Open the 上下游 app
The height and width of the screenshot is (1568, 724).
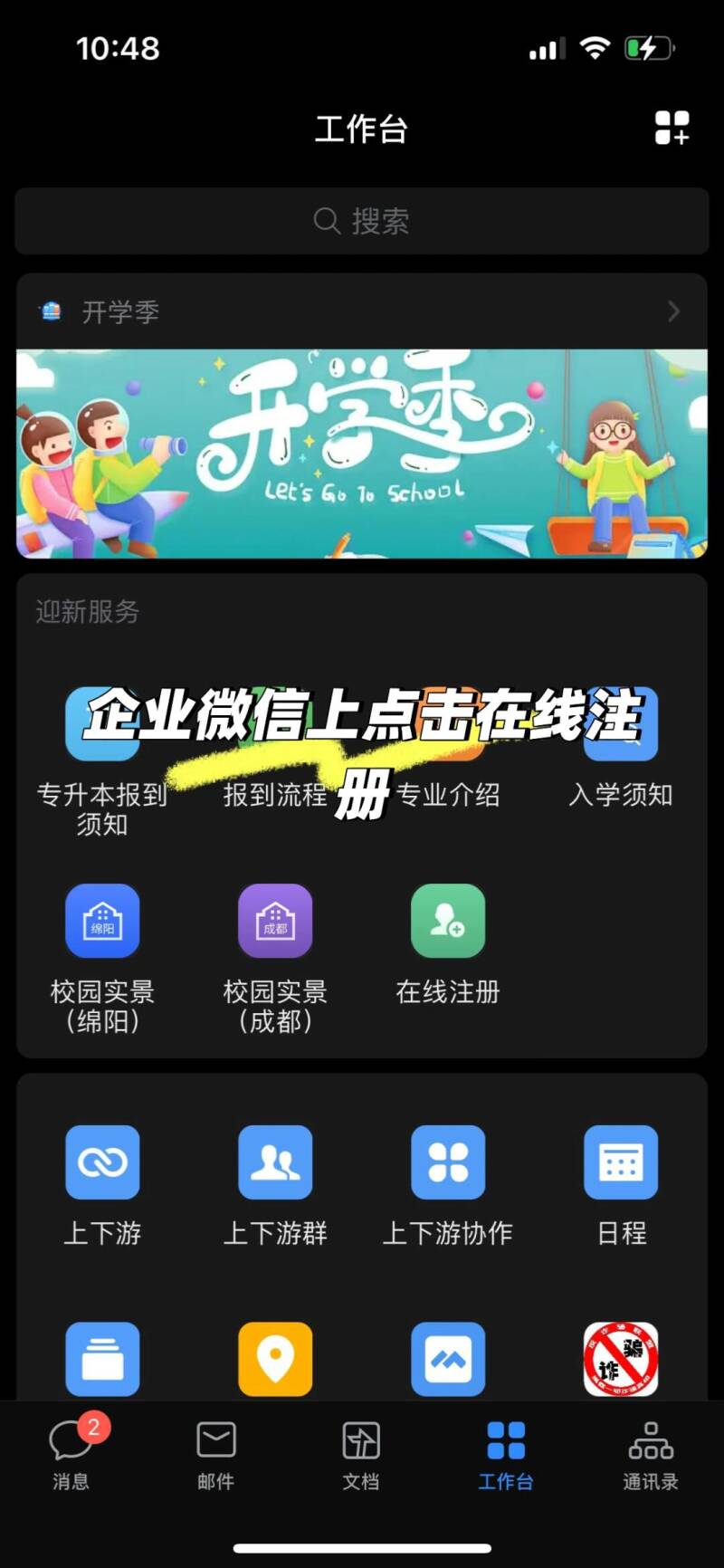tap(102, 1162)
